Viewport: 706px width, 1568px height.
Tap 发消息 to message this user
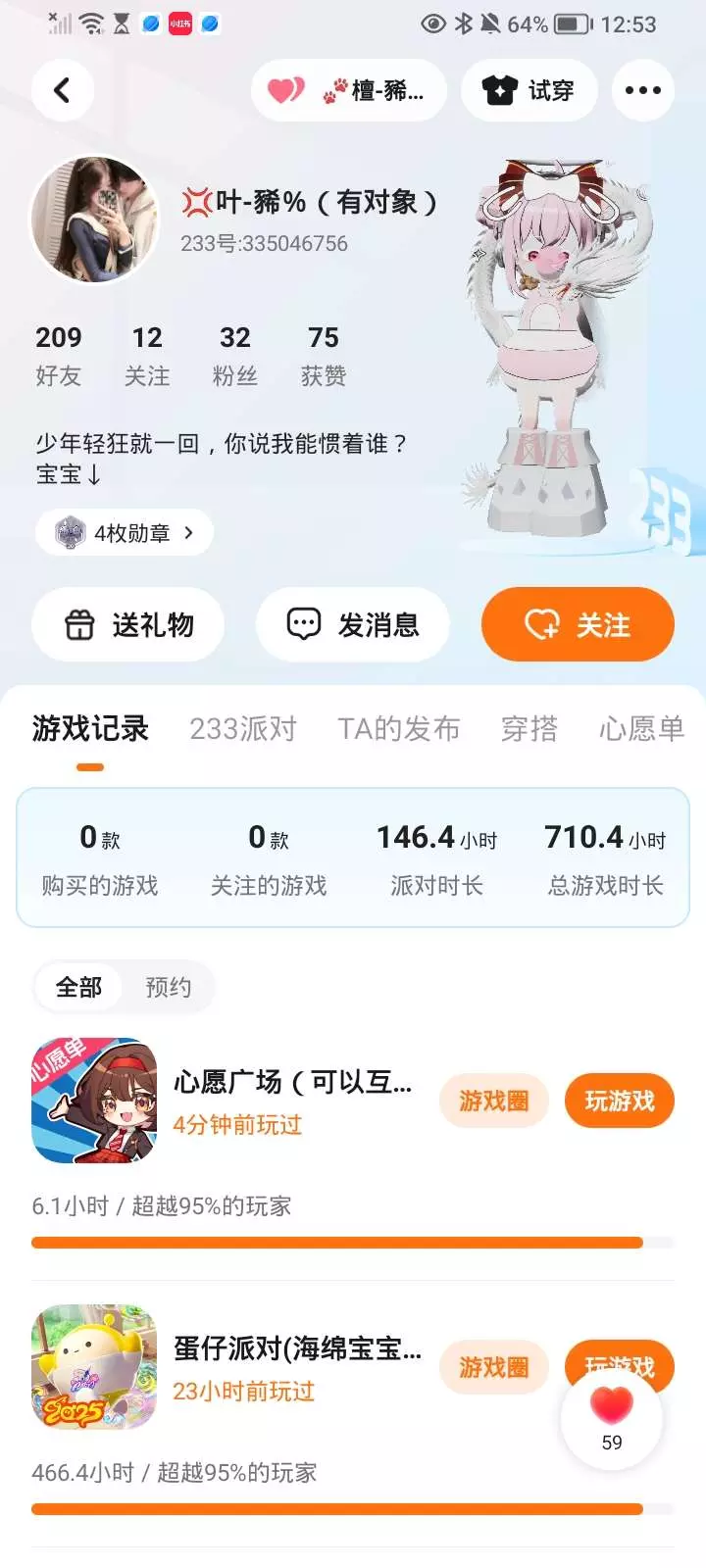[353, 624]
